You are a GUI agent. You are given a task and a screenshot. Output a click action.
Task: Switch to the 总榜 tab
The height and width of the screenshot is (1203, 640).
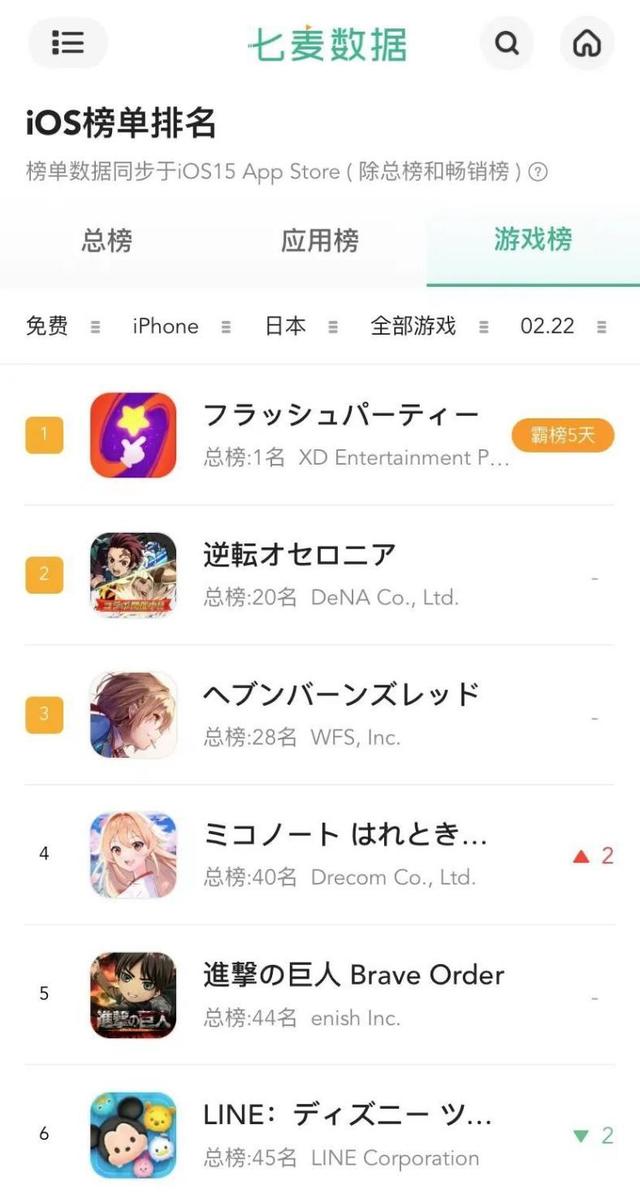pos(107,241)
